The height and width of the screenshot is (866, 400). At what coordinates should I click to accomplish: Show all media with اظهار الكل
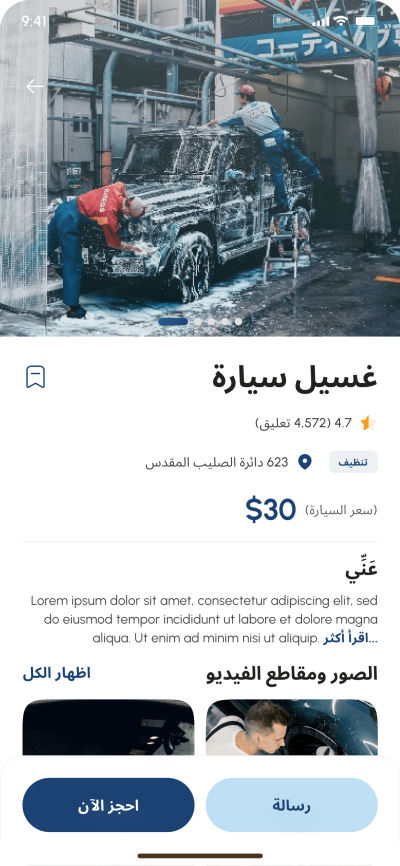click(56, 674)
